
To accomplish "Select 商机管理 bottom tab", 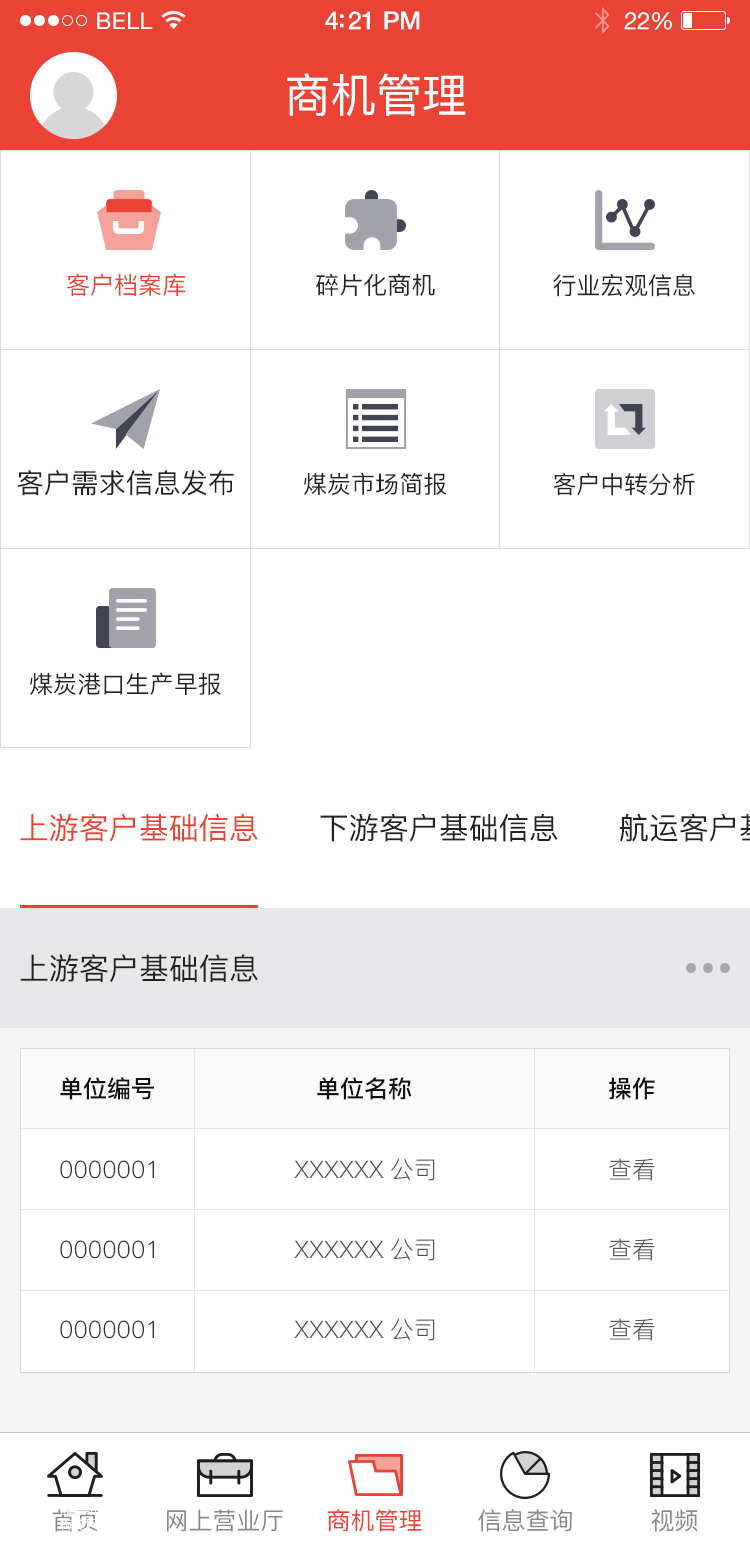I will pyautogui.click(x=375, y=1493).
